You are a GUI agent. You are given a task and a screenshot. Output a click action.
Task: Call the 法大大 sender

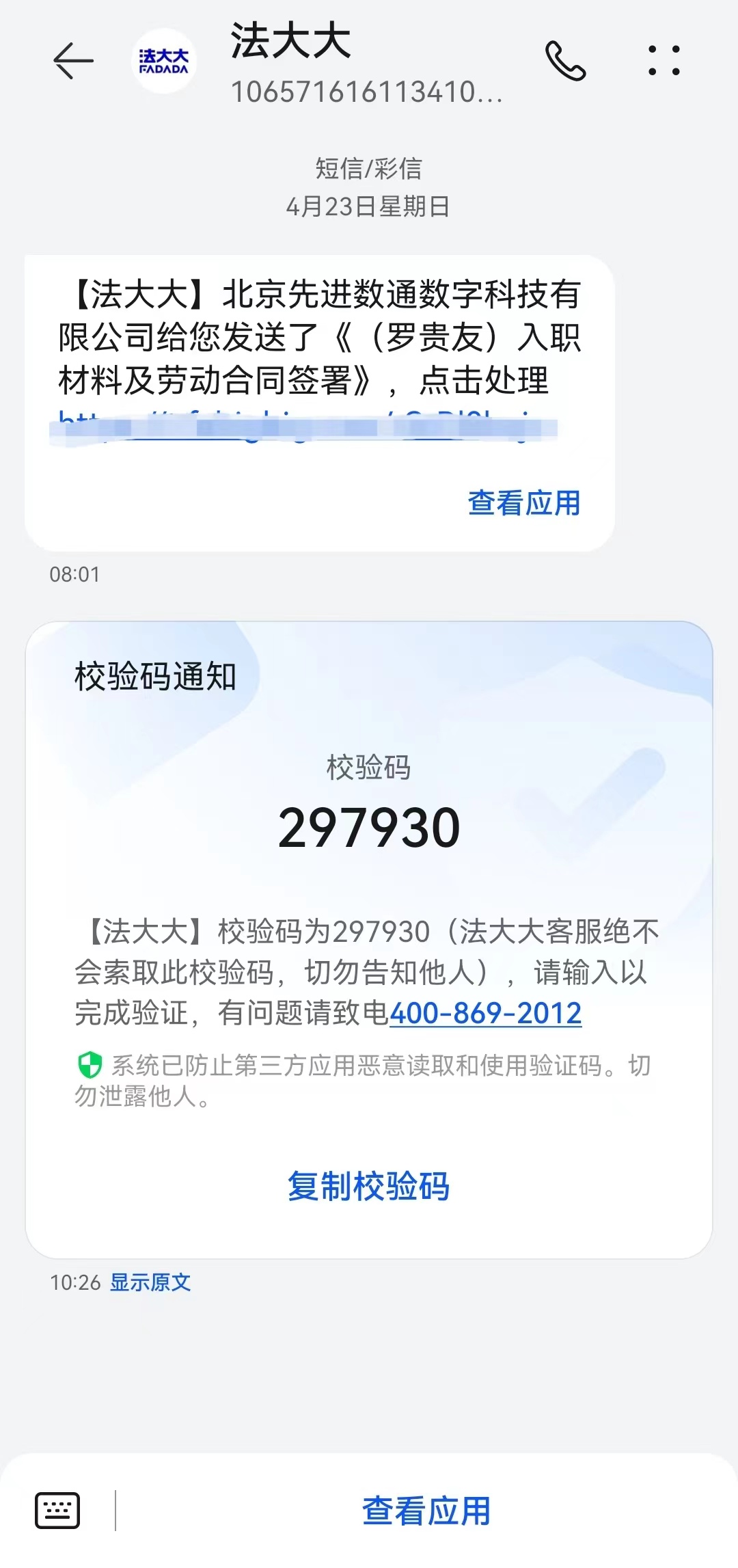(x=565, y=62)
